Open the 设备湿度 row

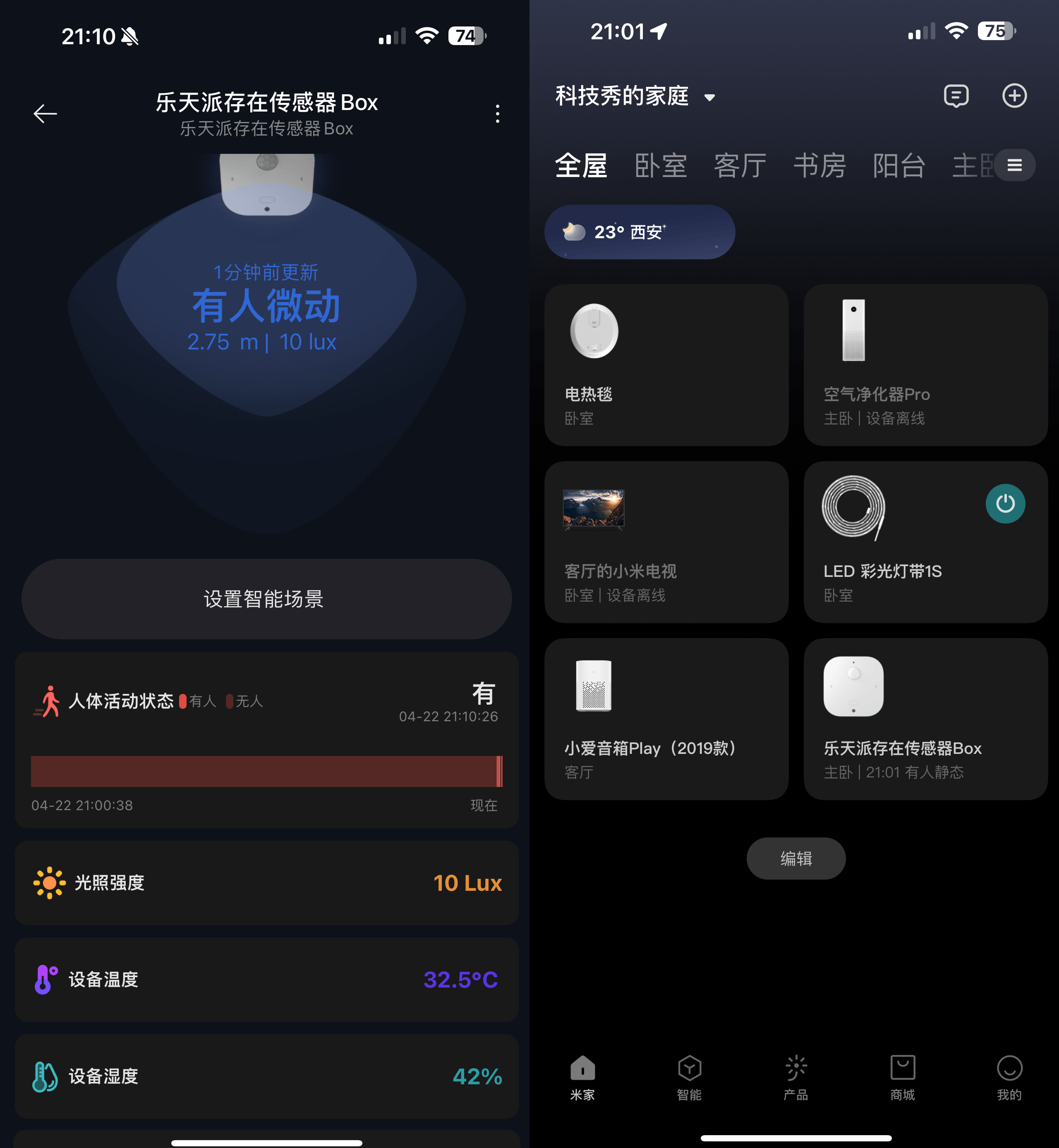[x=266, y=1076]
